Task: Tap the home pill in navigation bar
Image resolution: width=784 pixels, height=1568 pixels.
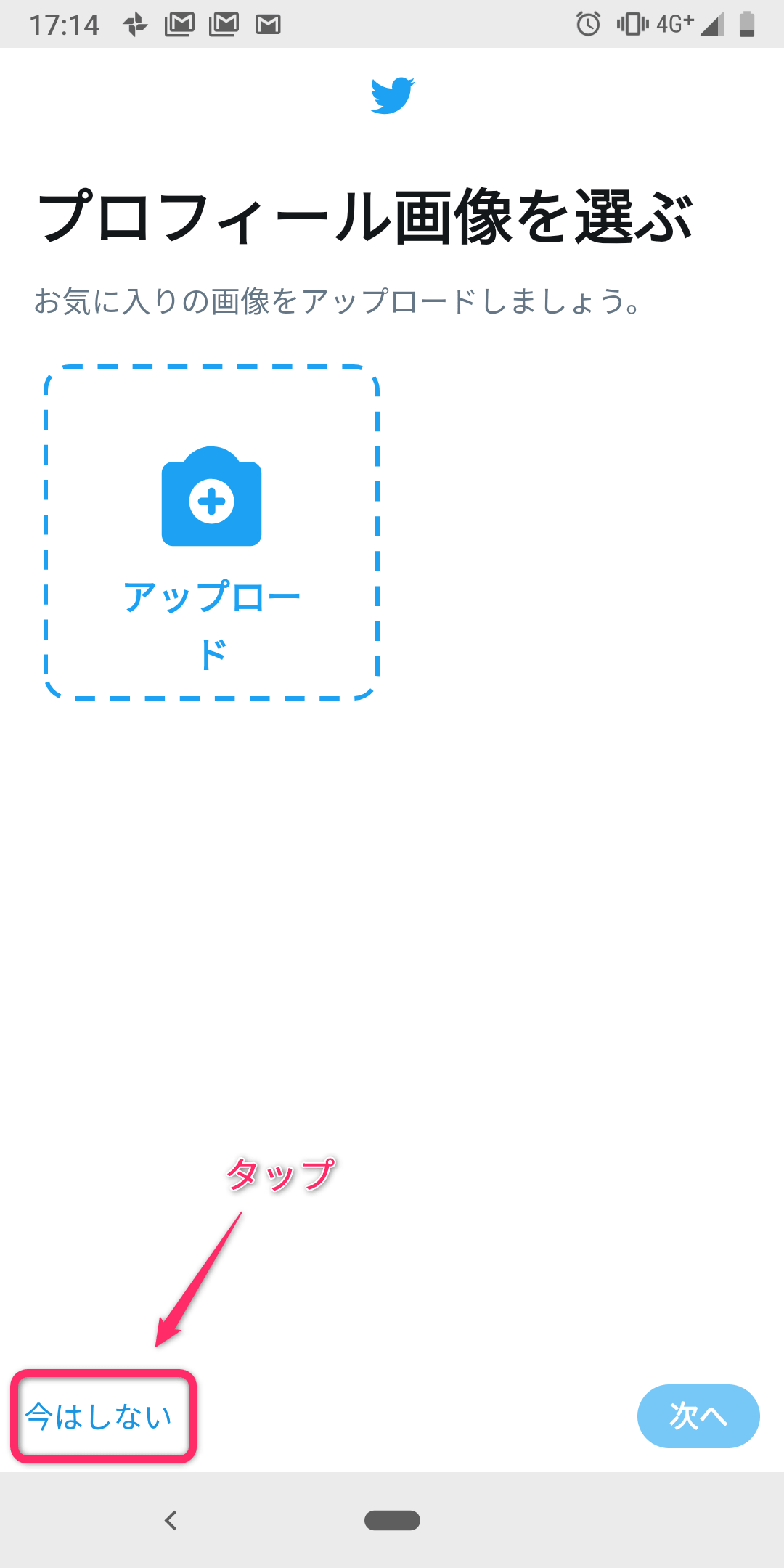Action: 392,1520
